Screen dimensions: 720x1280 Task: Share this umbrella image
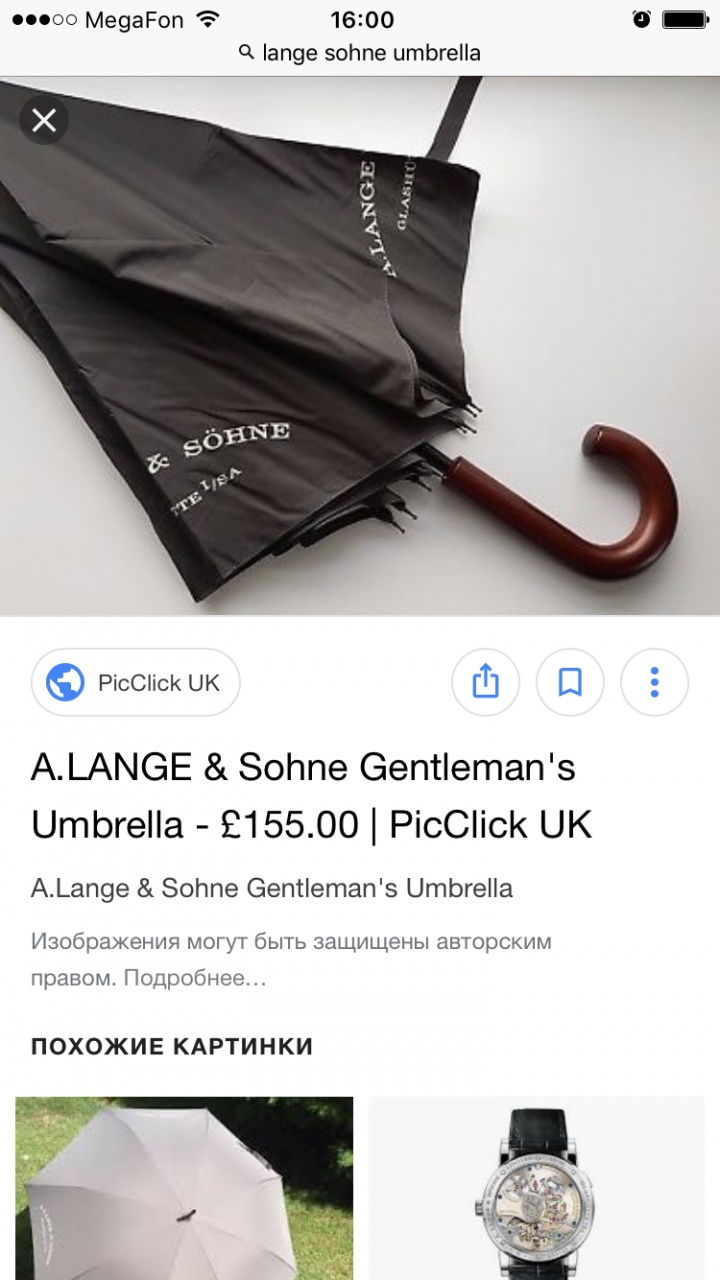485,683
